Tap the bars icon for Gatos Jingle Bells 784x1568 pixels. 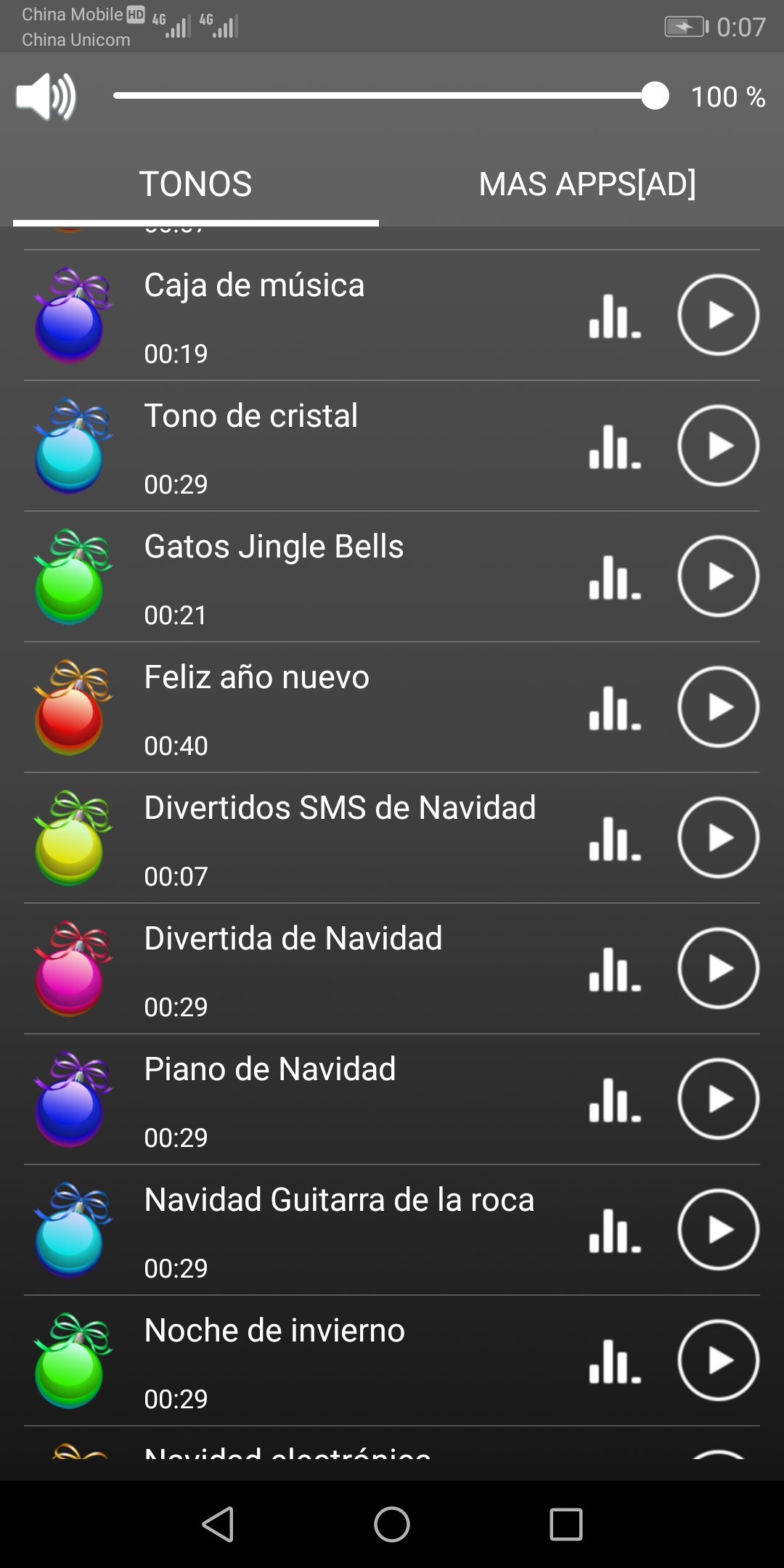pyautogui.click(x=615, y=578)
